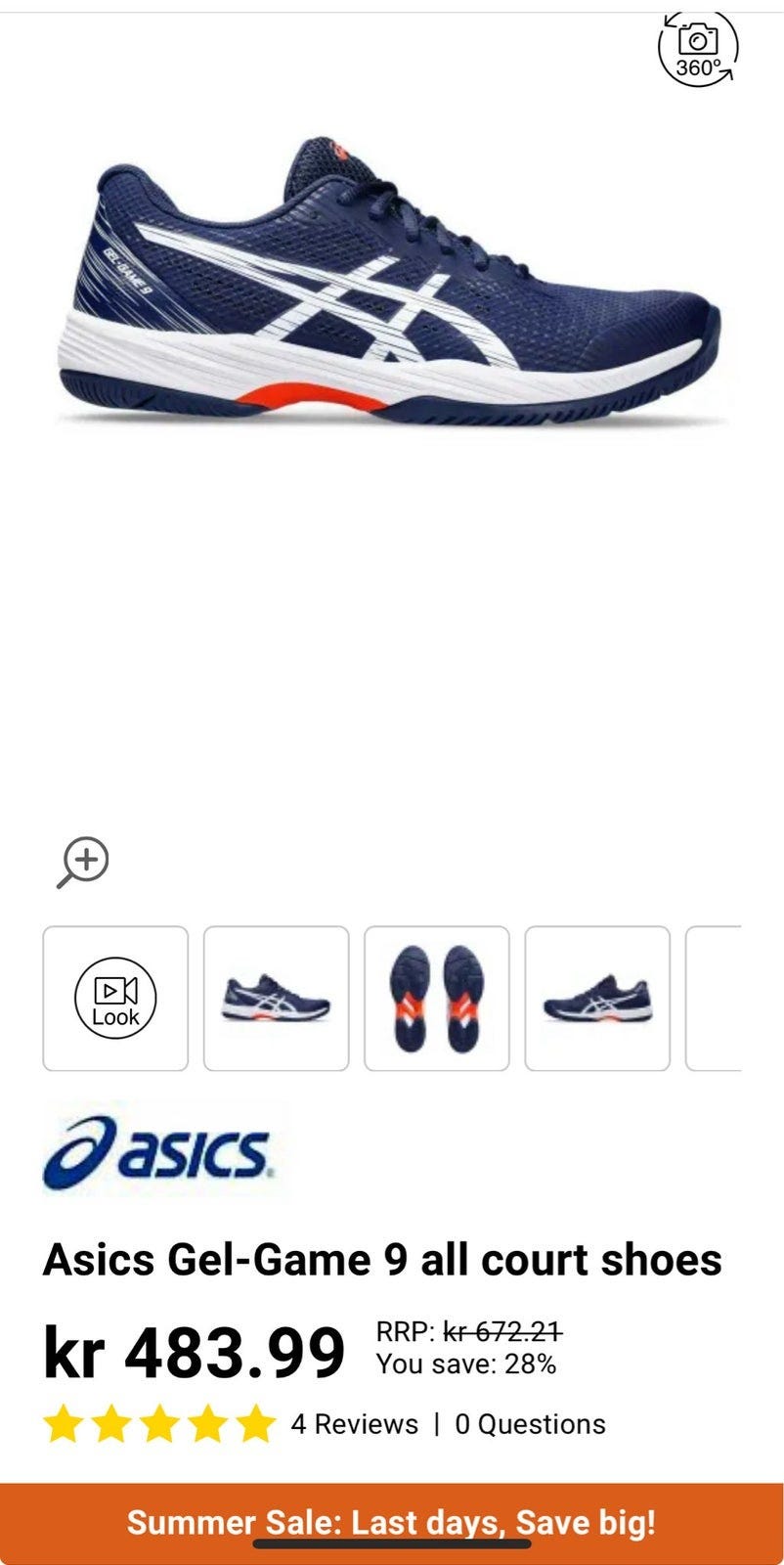This screenshot has width=784, height=1565.
Task: Select the shoe soles thumbnail
Action: coord(437,999)
